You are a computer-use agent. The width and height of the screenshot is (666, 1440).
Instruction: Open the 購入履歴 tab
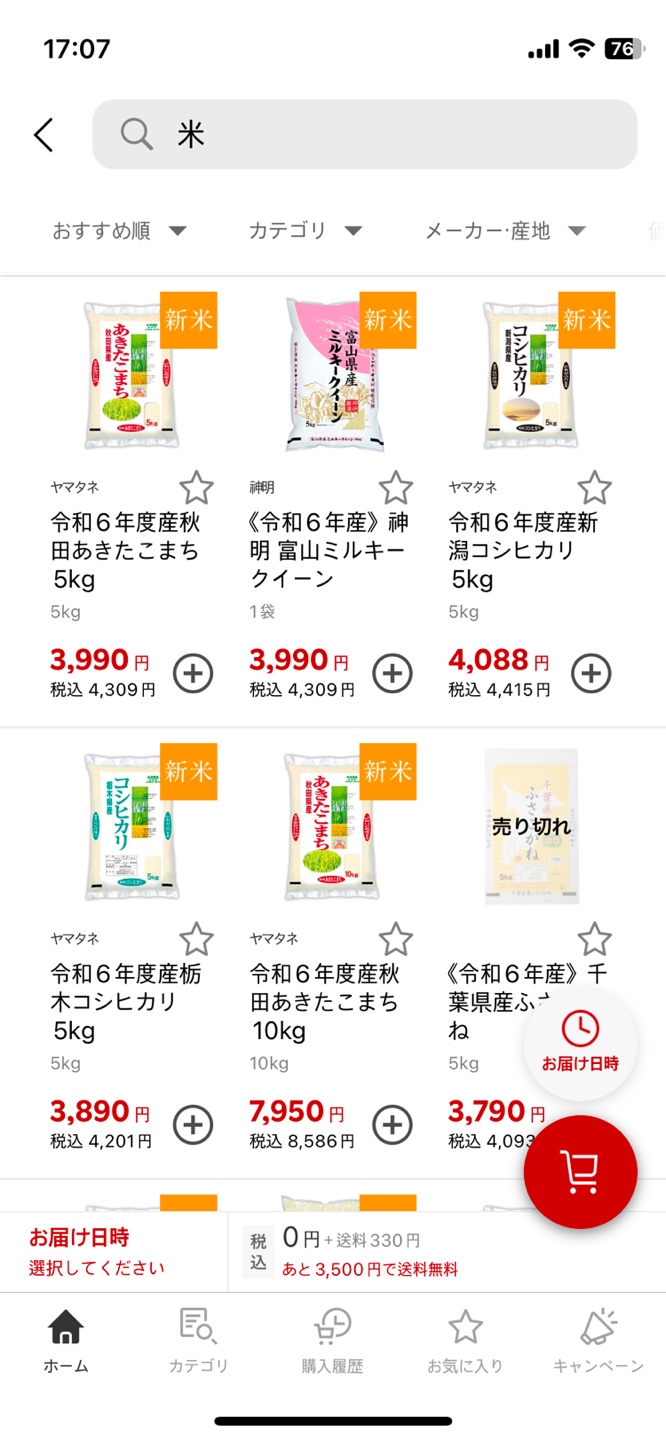coord(332,1340)
